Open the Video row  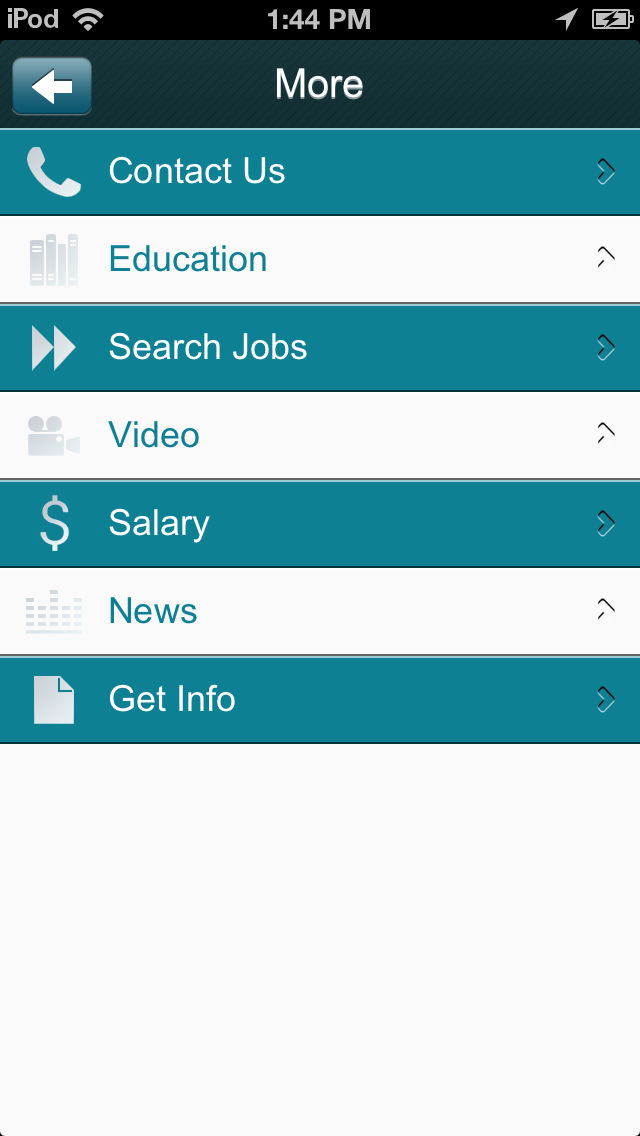tap(320, 435)
